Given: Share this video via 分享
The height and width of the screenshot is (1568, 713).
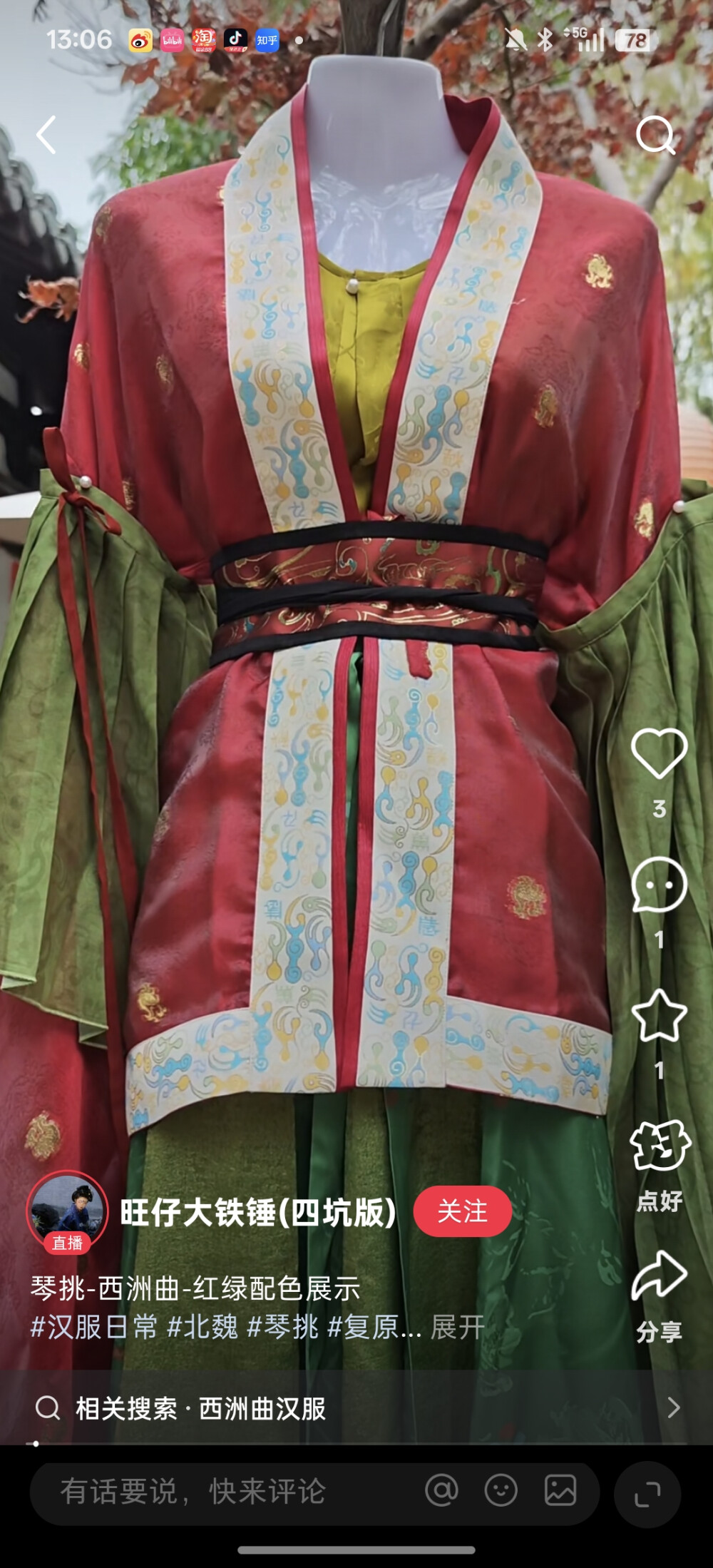Looking at the screenshot, I should 660,1276.
